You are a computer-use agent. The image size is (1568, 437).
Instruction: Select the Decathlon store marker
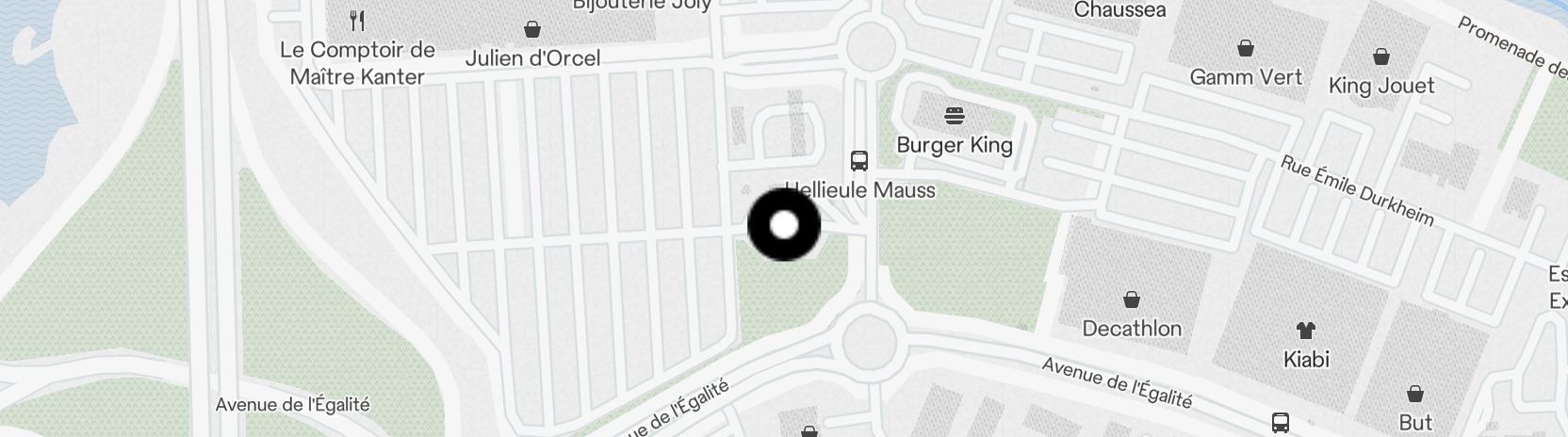1132,300
